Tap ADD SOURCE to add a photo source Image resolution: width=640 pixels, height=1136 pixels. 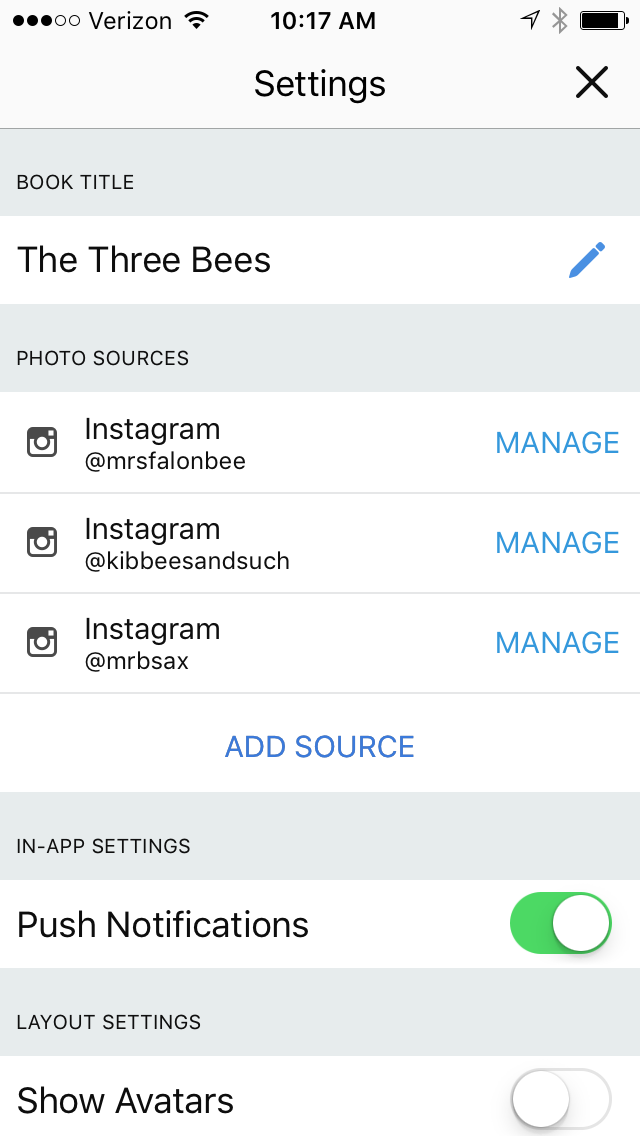320,746
